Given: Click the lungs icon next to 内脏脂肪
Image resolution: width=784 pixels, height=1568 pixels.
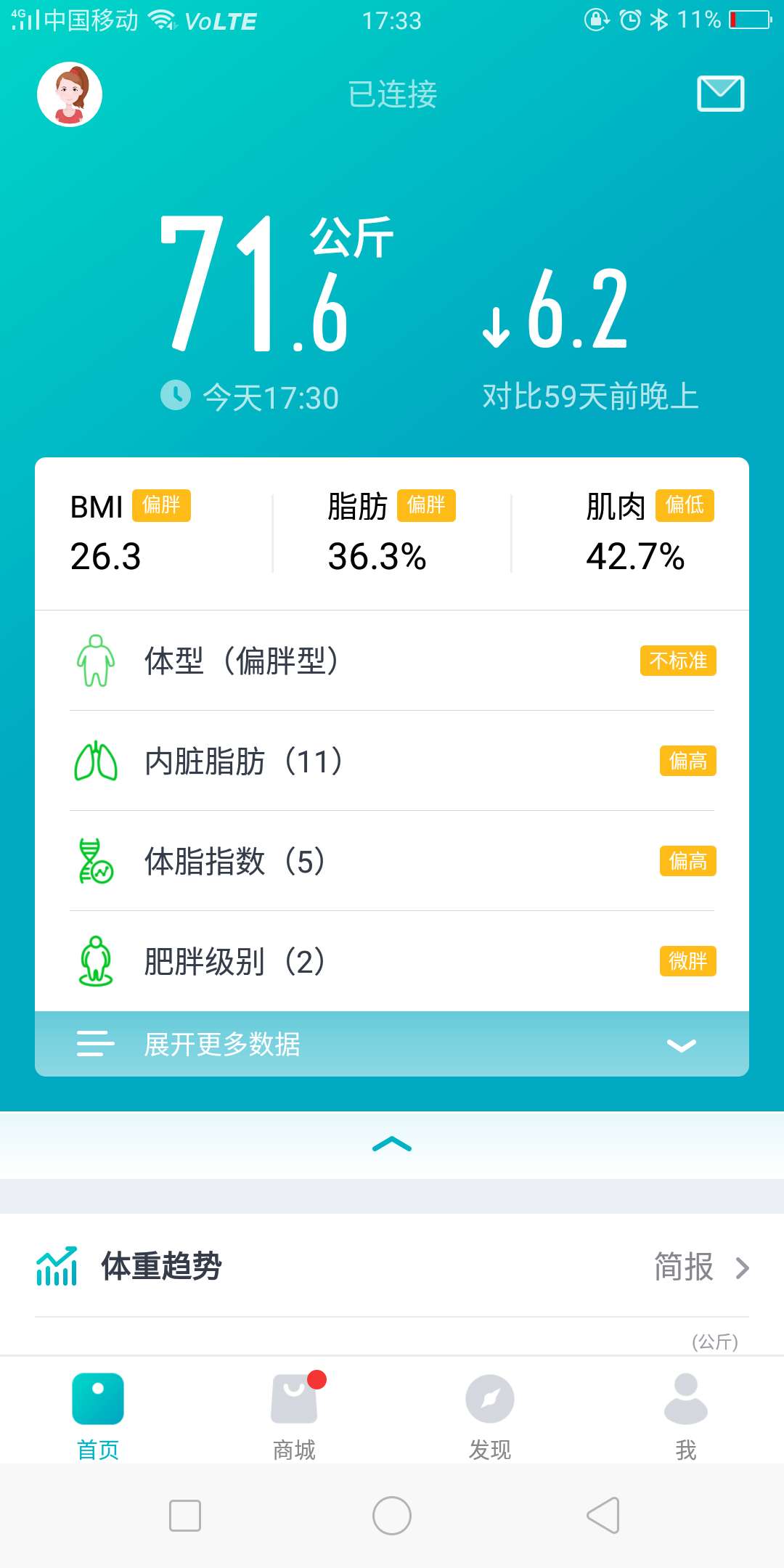Looking at the screenshot, I should 95,761.
